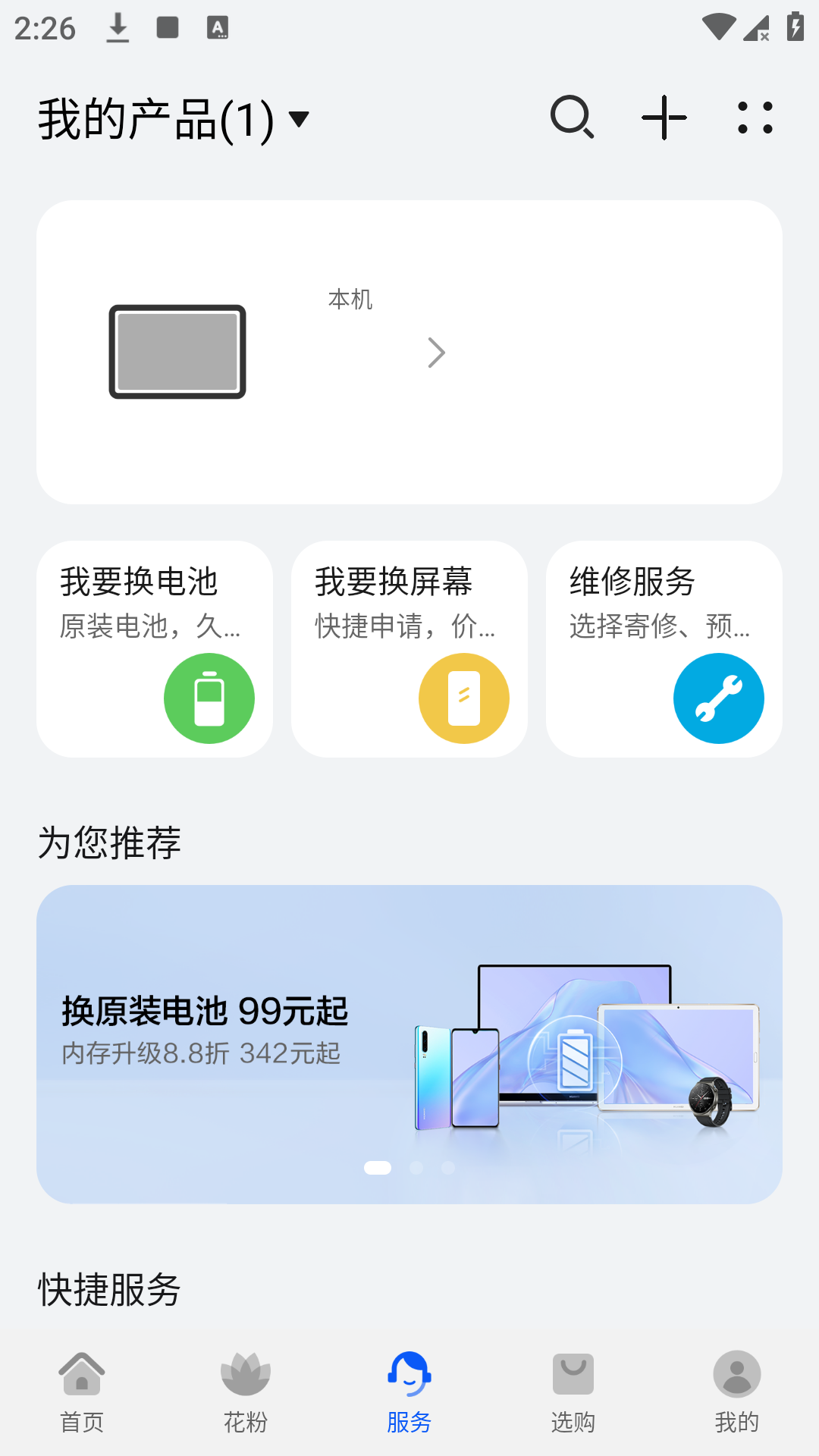This screenshot has width=819, height=1456.
Task: Go to the 花粉 tab
Action: [246, 1392]
